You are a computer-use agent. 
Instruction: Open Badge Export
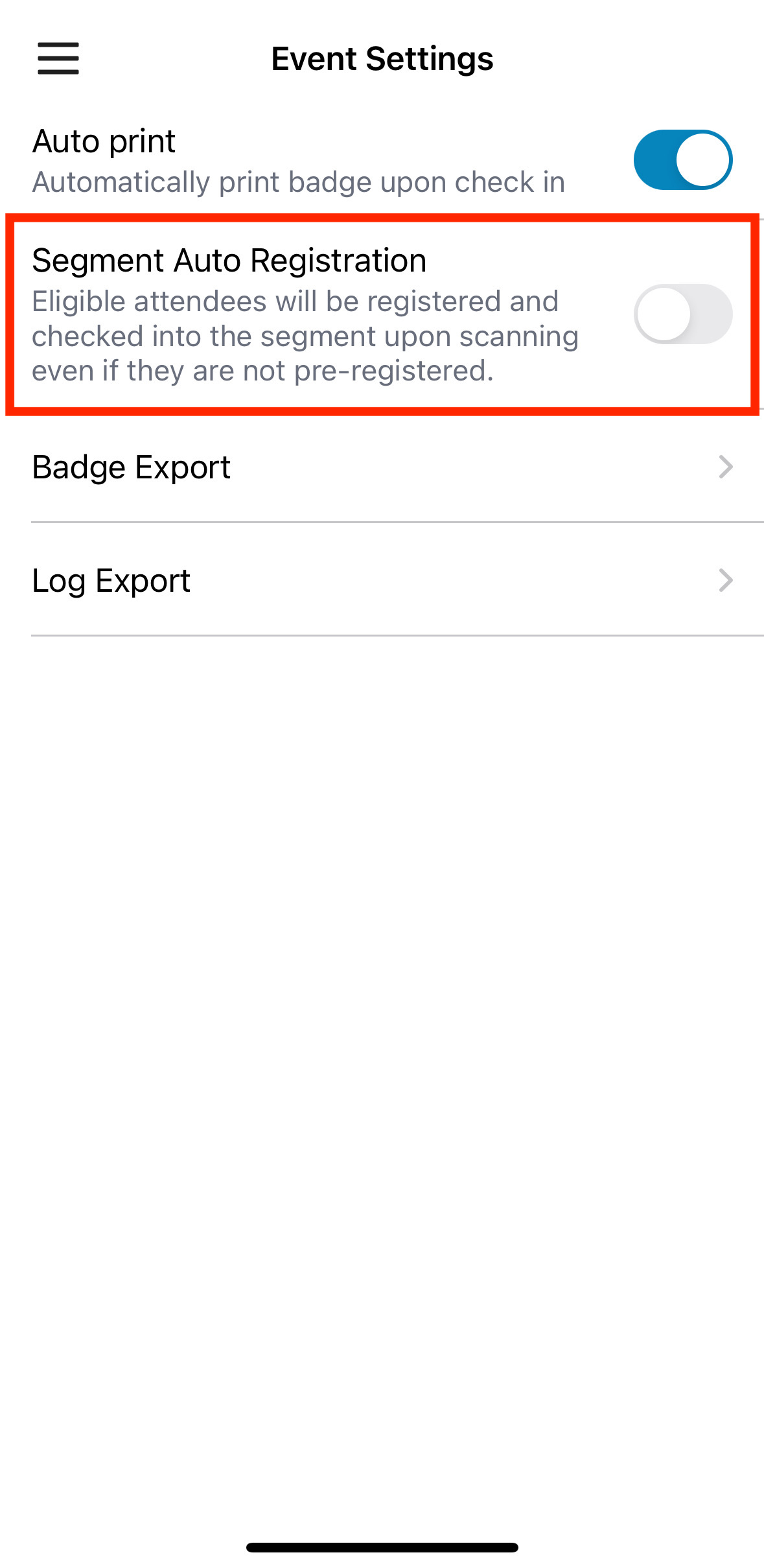(382, 467)
